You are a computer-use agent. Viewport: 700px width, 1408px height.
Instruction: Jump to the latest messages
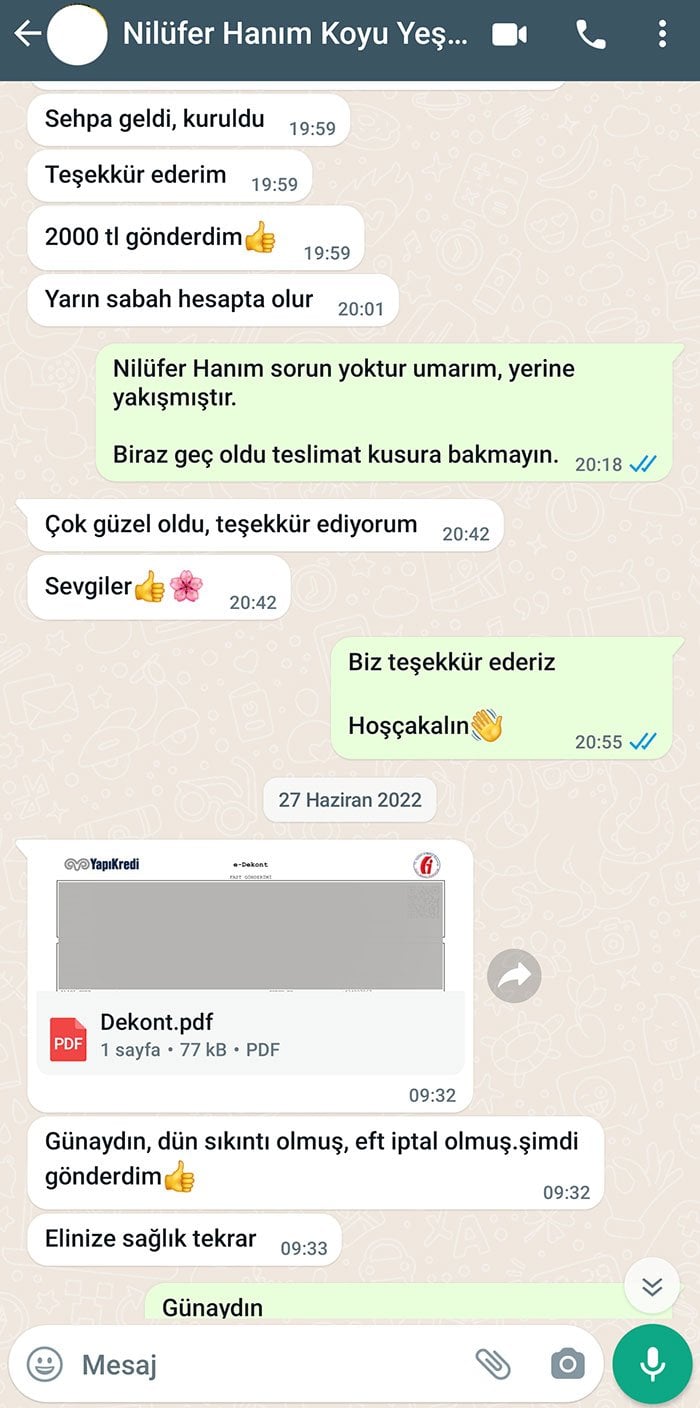pos(652,1286)
